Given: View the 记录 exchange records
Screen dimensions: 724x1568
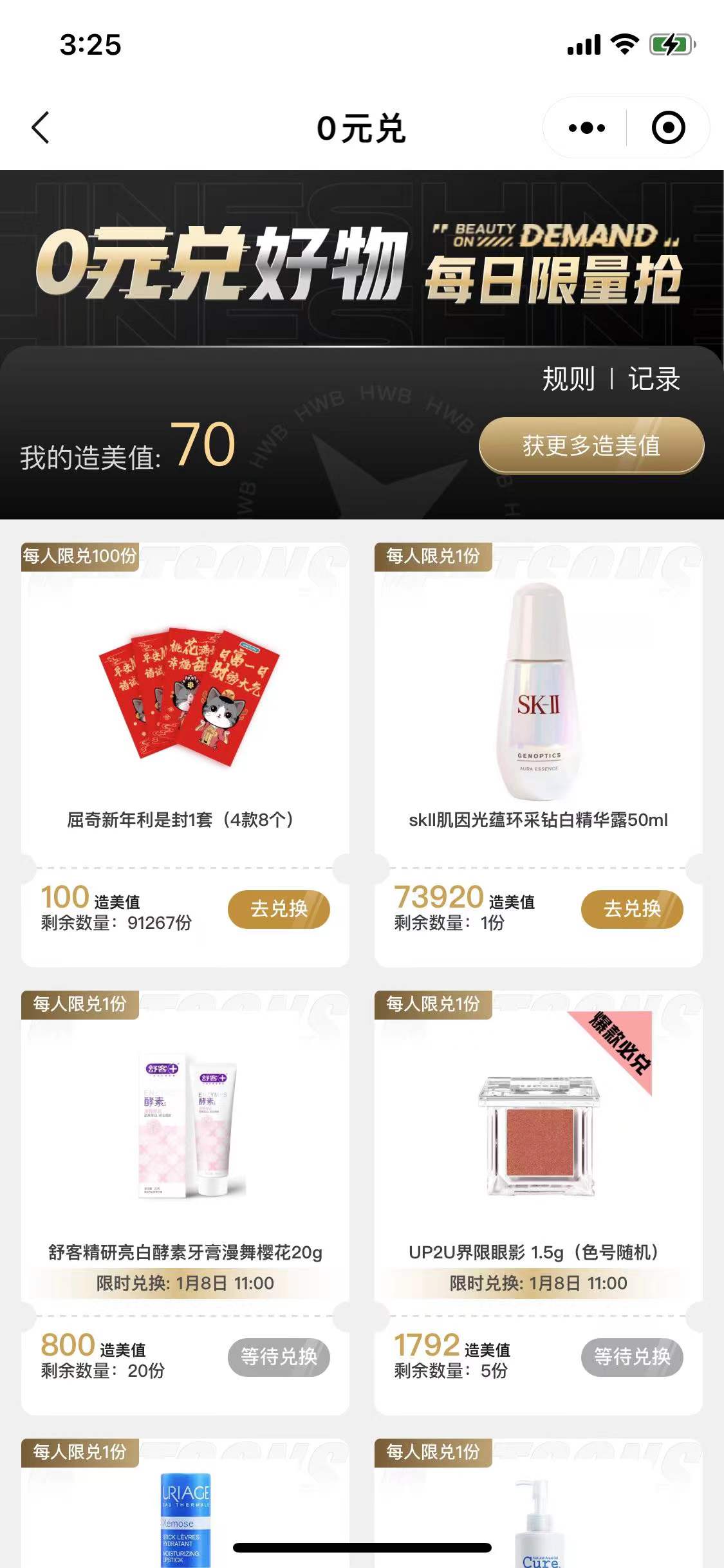Looking at the screenshot, I should [654, 378].
